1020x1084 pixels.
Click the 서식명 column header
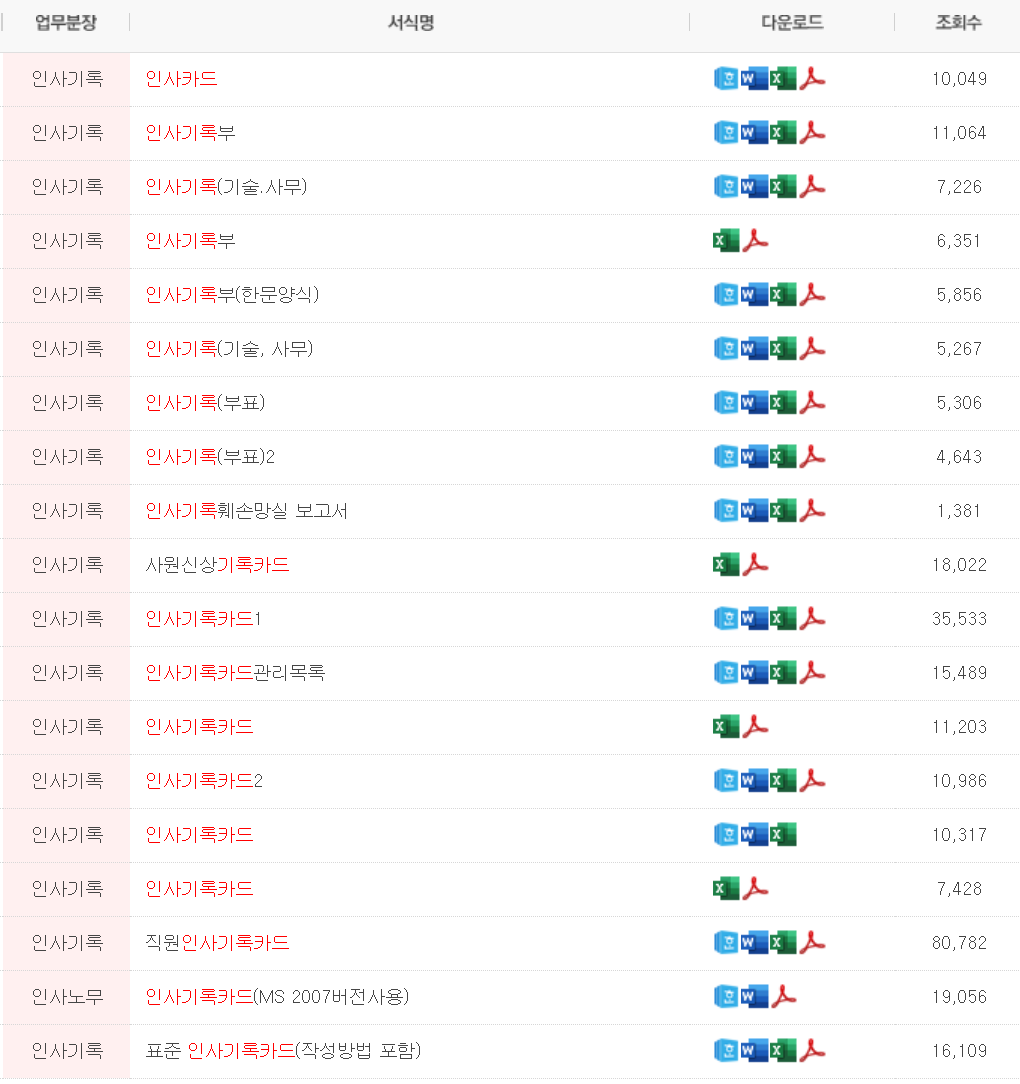pos(411,23)
